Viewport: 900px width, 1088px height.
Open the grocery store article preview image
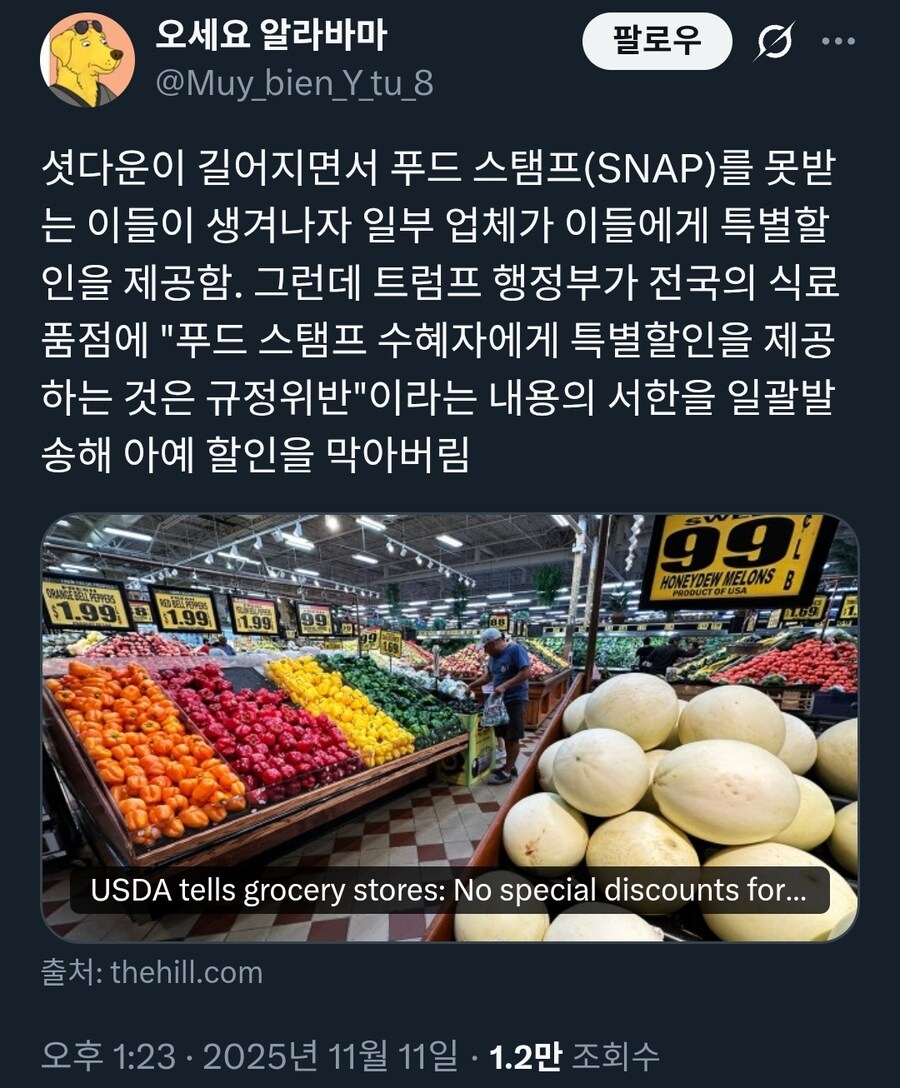pos(450,720)
